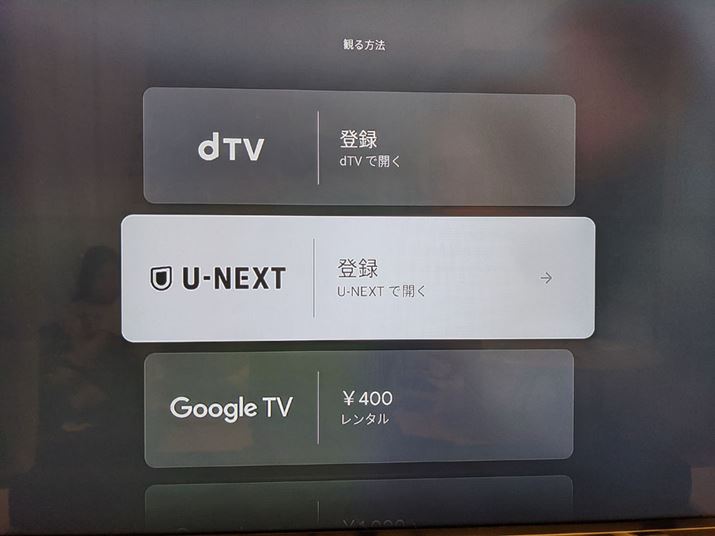Viewport: 715px width, 536px height.
Task: Choose the Google TV ¥400 rental
Action: [x=359, y=407]
